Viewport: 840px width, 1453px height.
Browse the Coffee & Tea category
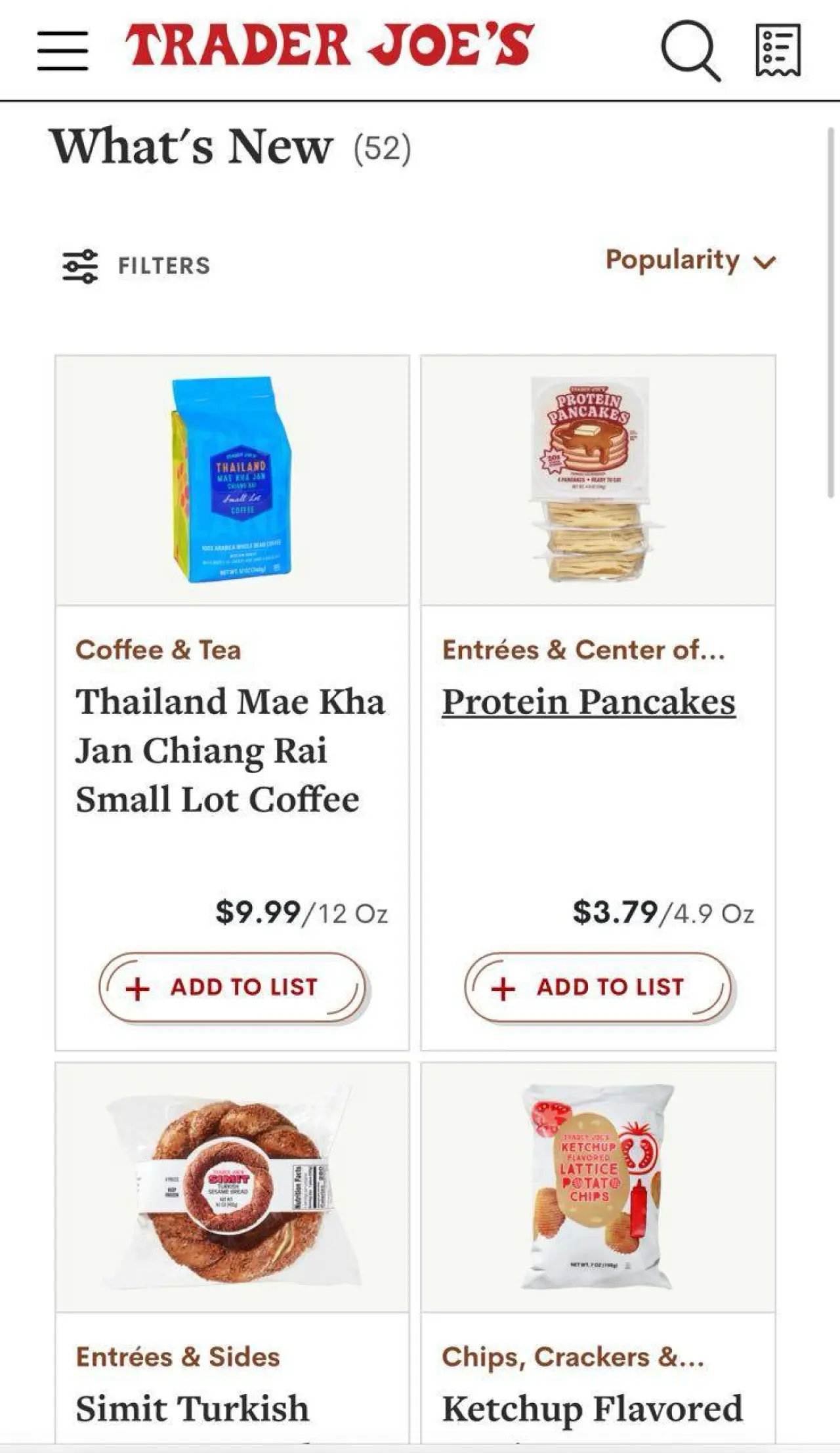point(158,650)
